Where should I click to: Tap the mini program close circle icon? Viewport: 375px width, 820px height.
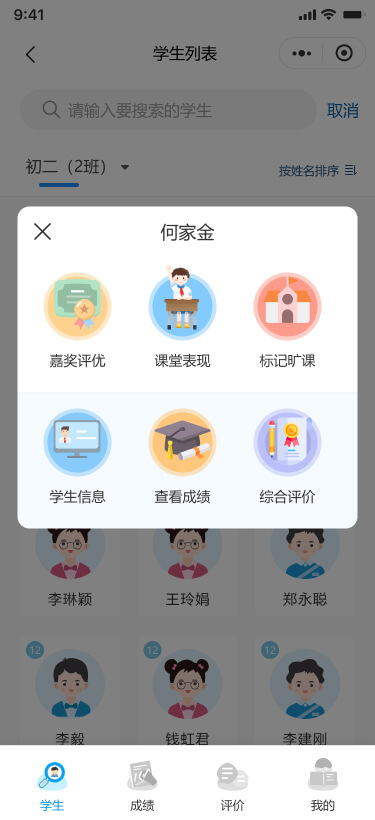[x=344, y=53]
